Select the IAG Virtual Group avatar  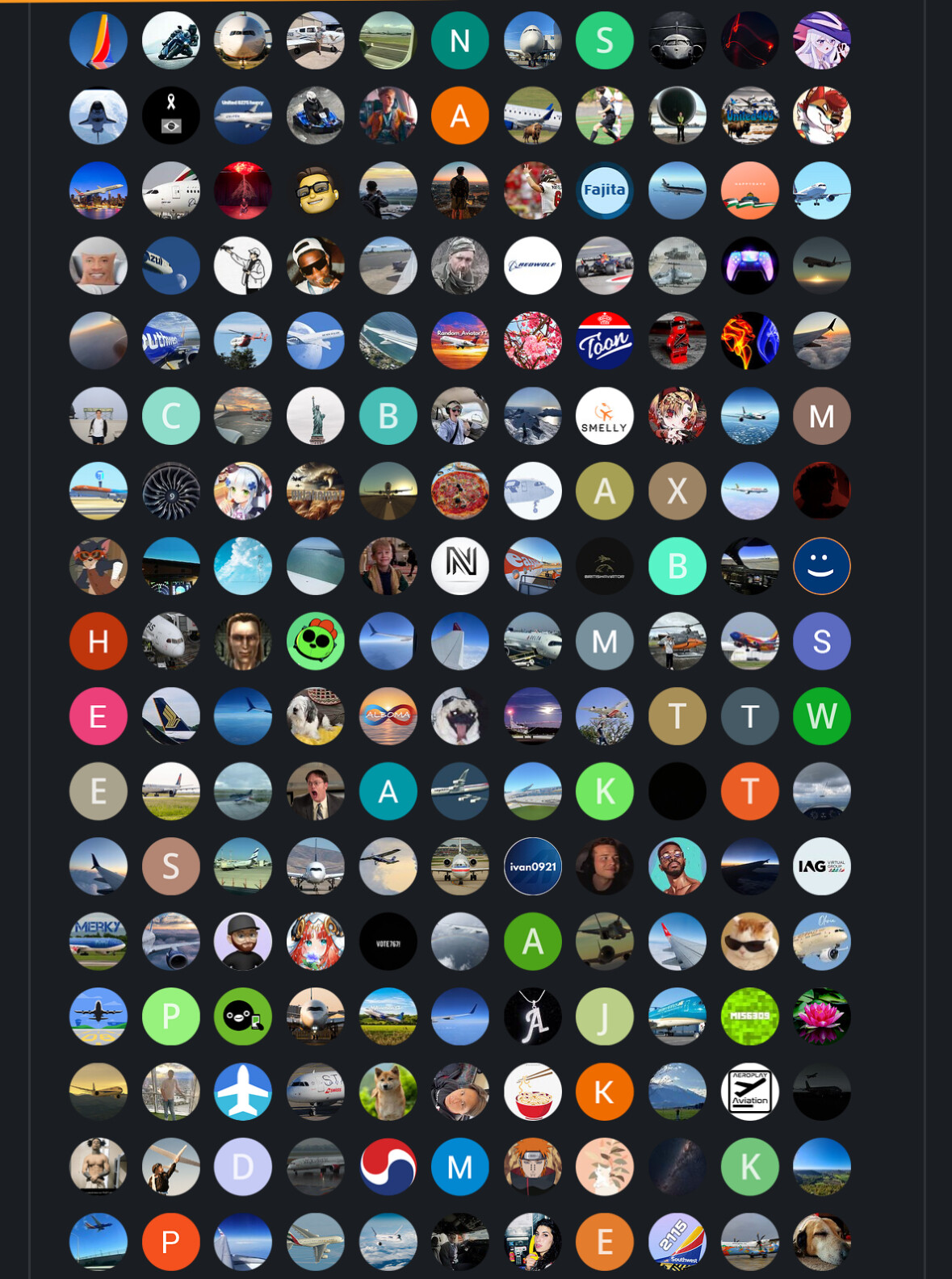pos(821,866)
